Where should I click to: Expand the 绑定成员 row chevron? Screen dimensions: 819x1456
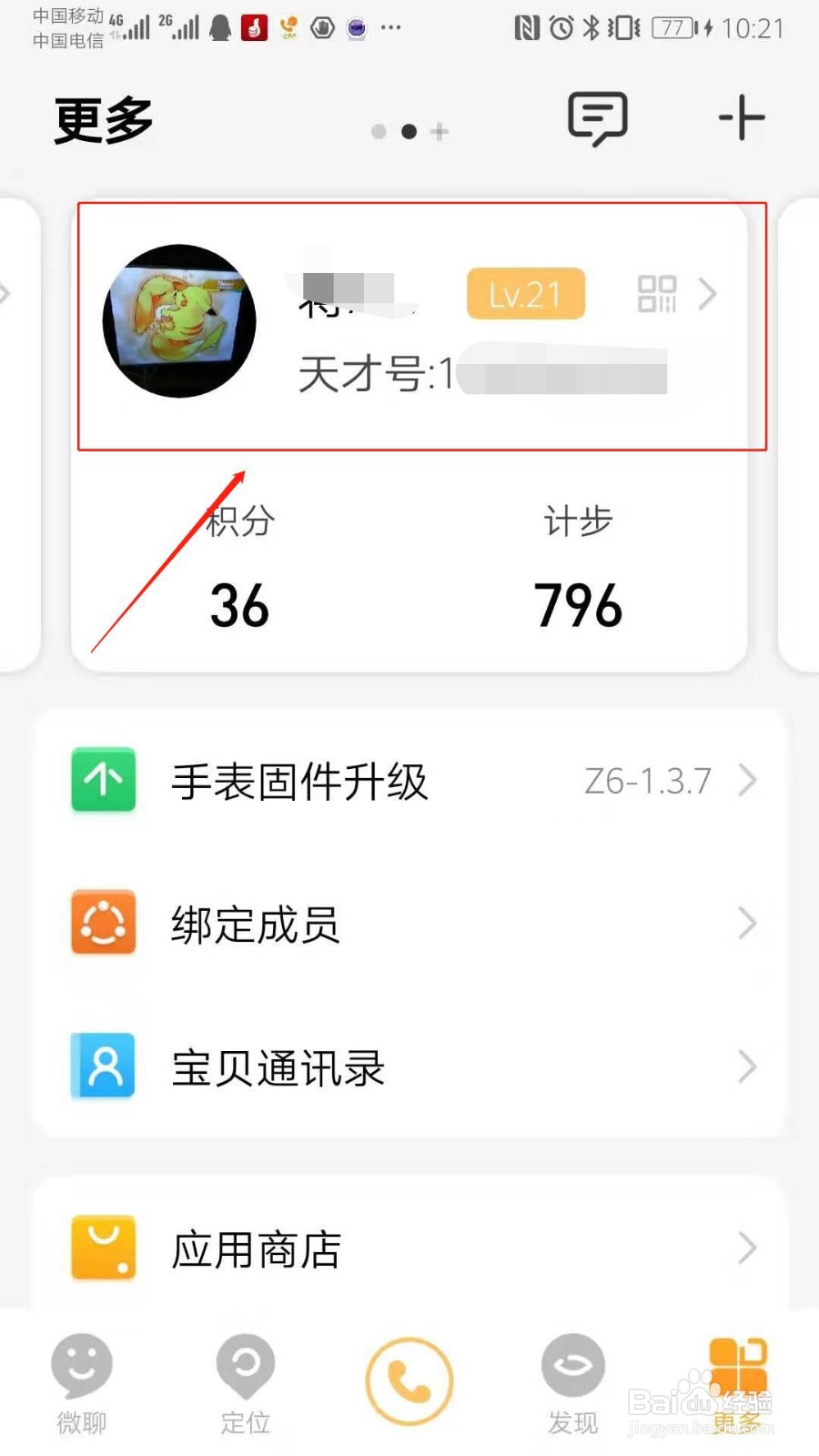coord(746,924)
